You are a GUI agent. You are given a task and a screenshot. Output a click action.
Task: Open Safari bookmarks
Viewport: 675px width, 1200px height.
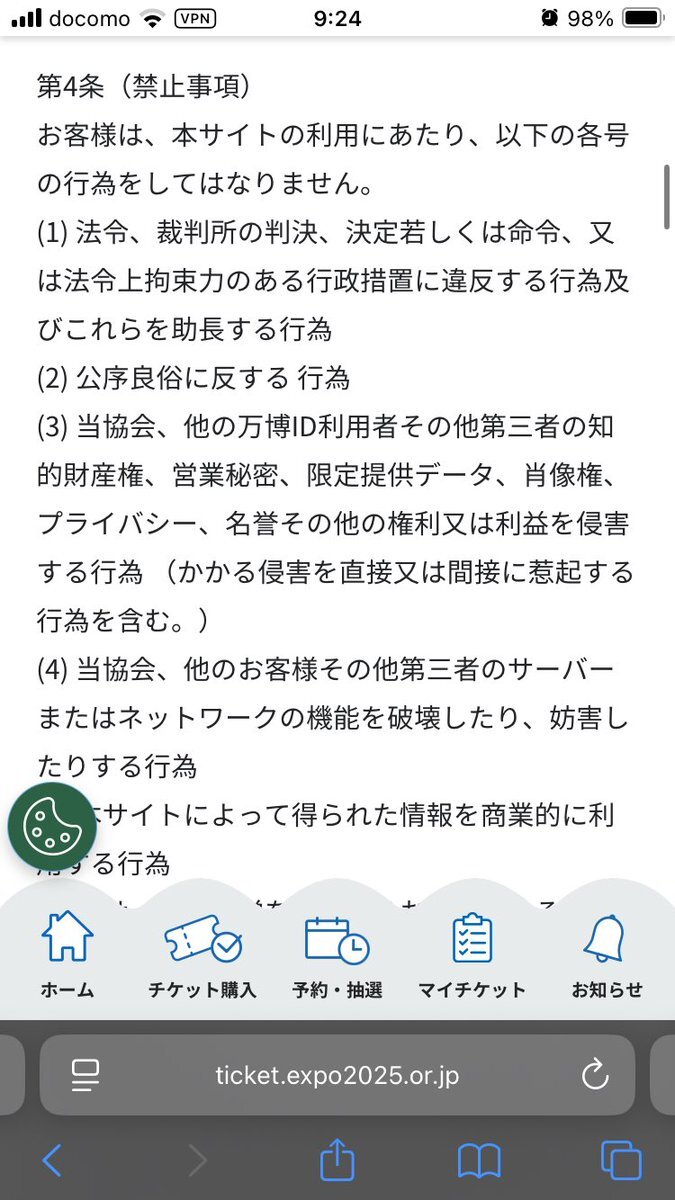[x=479, y=1161]
